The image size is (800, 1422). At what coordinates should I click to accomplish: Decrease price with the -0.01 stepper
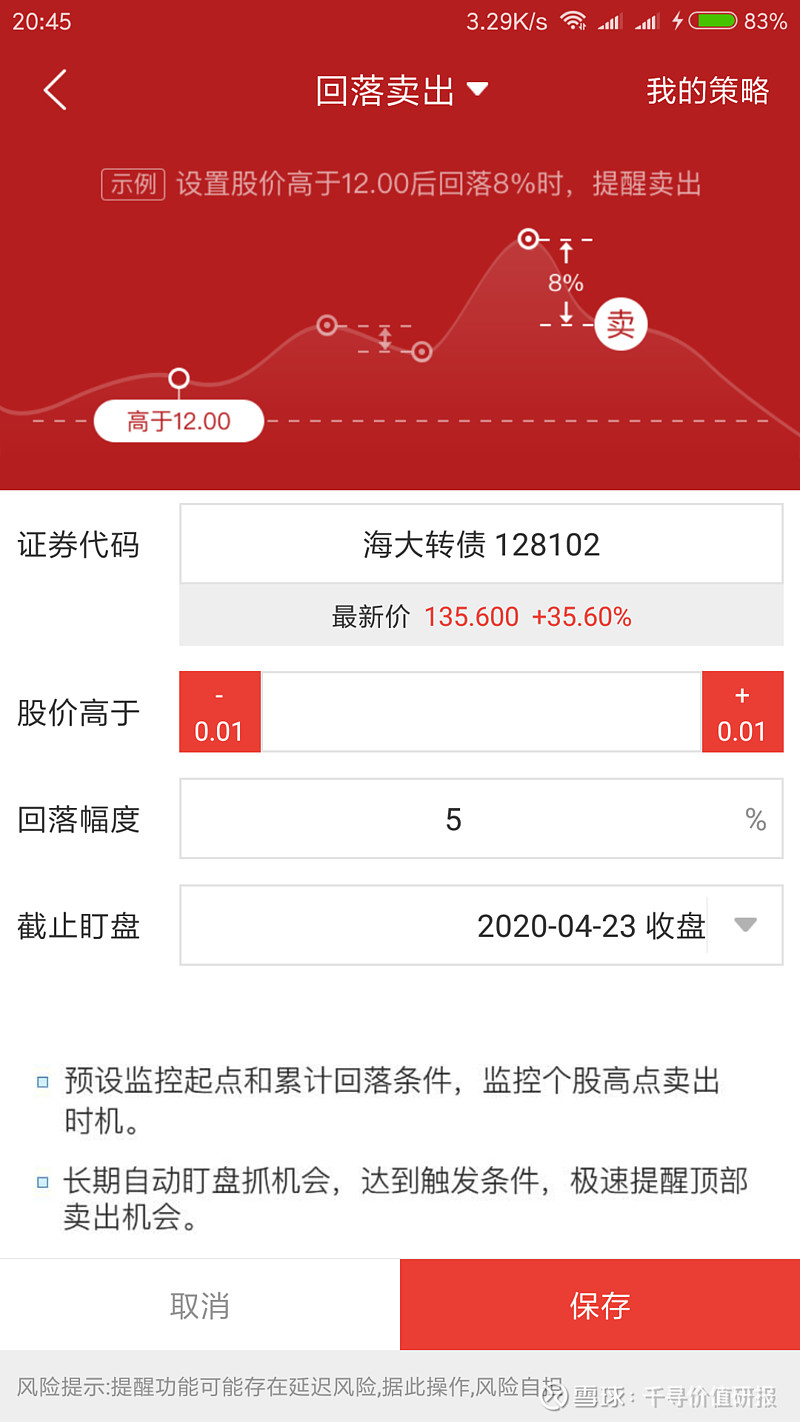(219, 711)
